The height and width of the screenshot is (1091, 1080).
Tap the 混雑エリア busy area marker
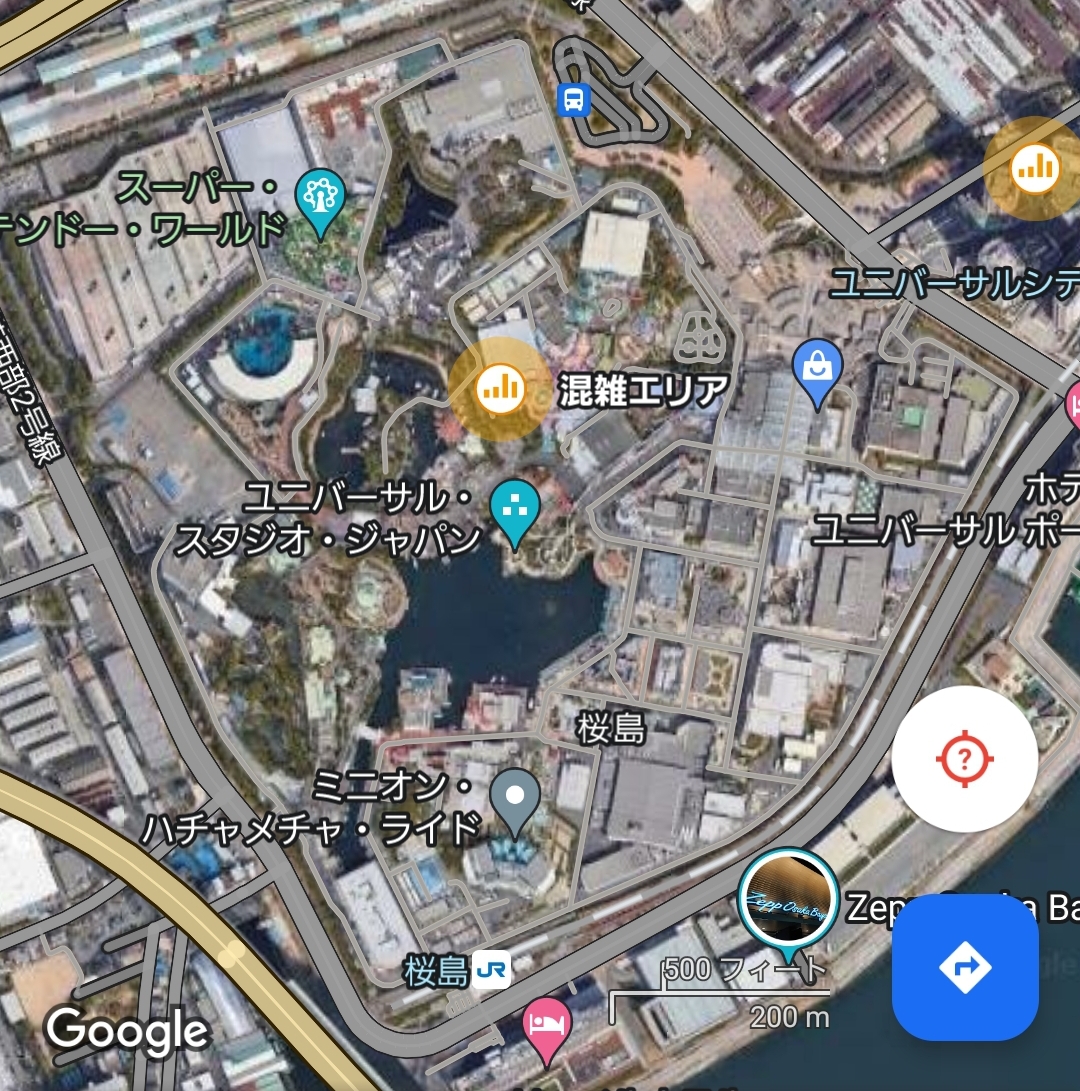pos(499,388)
